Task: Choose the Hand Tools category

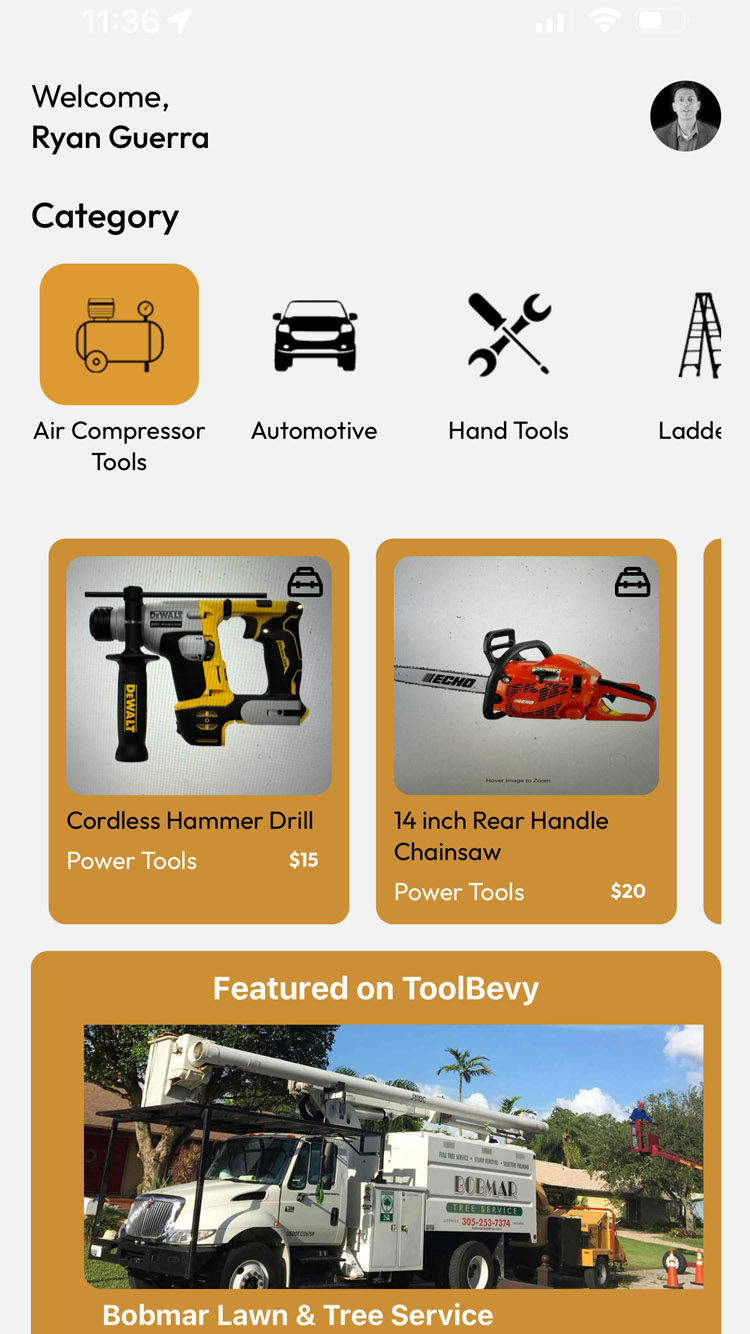Action: point(508,335)
